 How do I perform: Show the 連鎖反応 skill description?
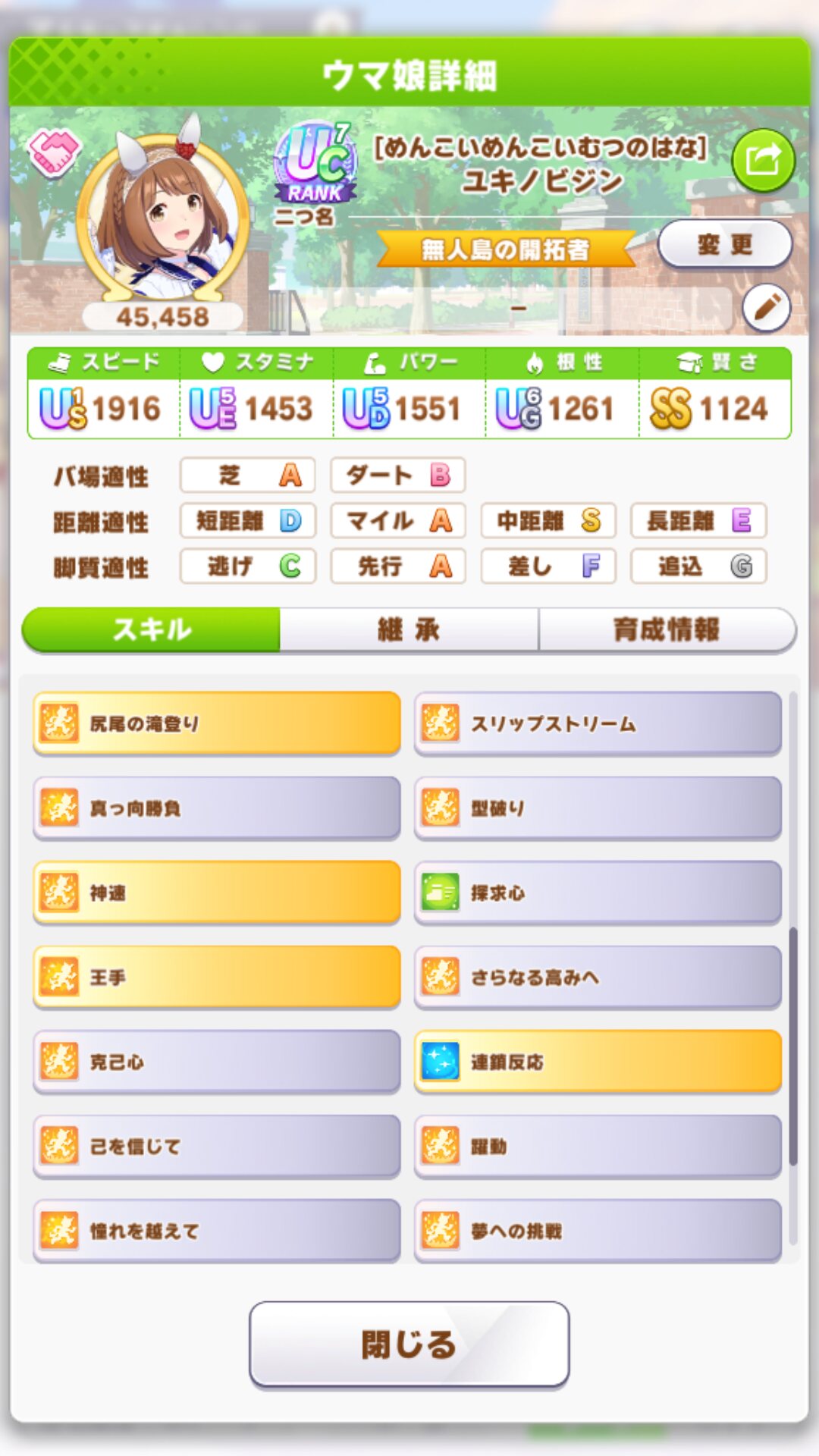(598, 1062)
